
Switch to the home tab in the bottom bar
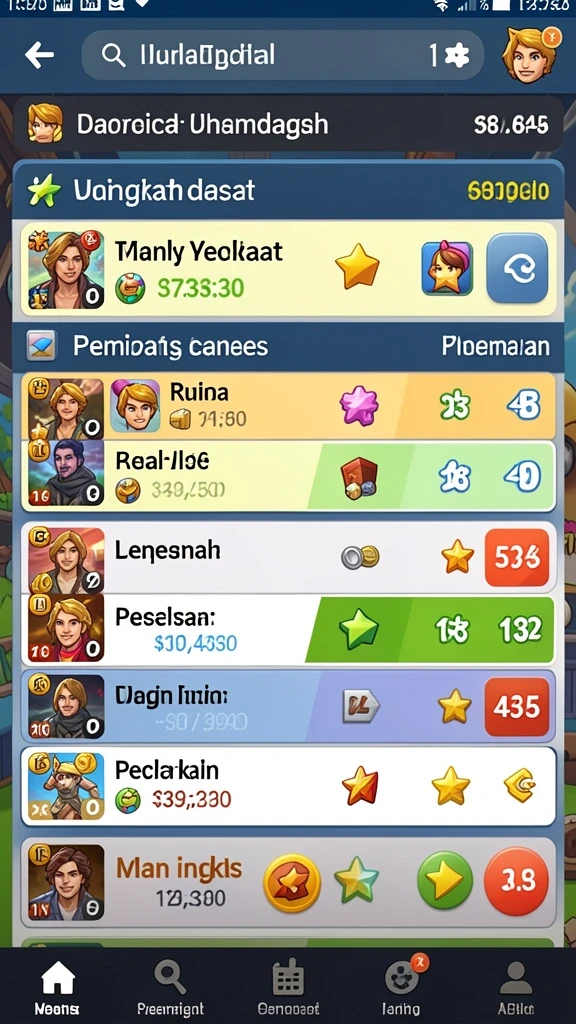tap(57, 989)
